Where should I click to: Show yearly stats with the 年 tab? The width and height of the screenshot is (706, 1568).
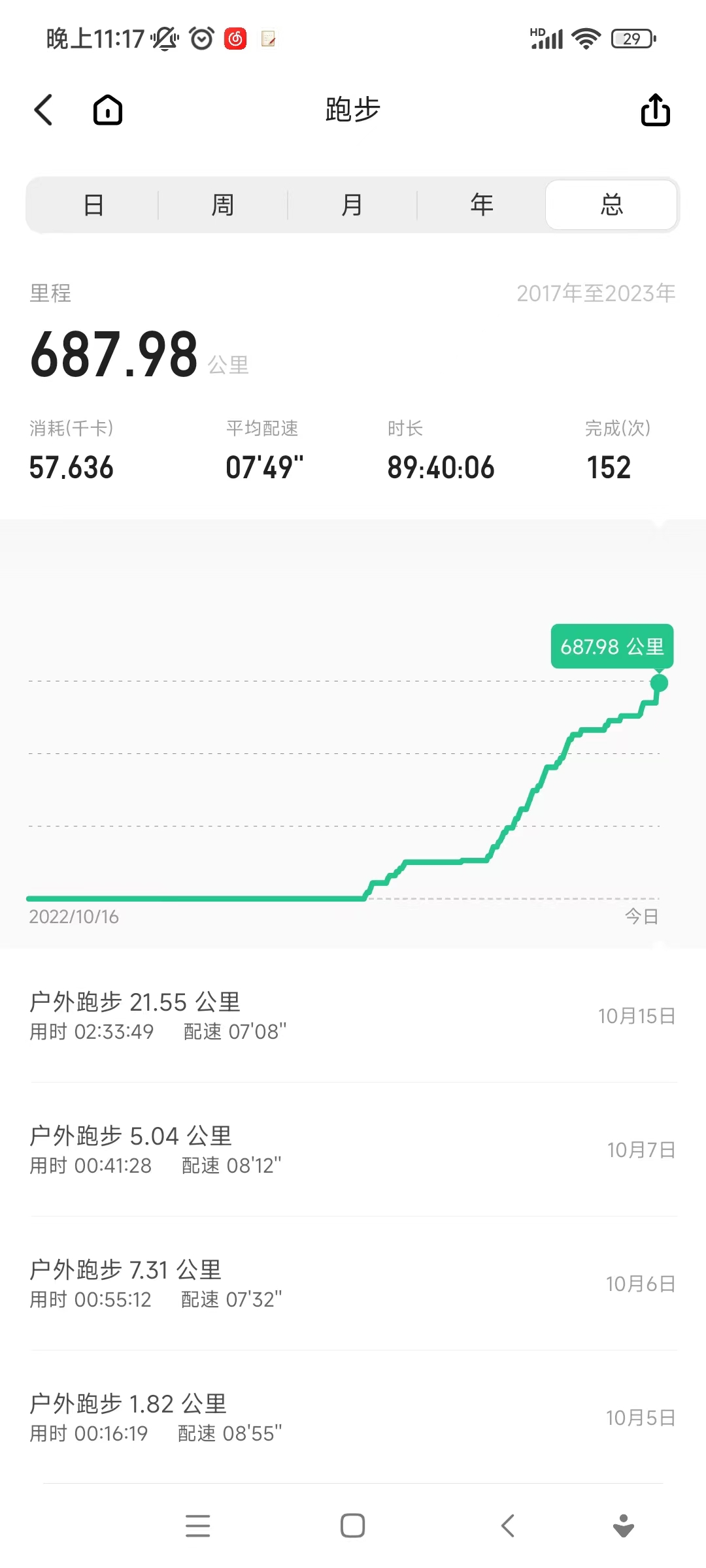coord(482,205)
